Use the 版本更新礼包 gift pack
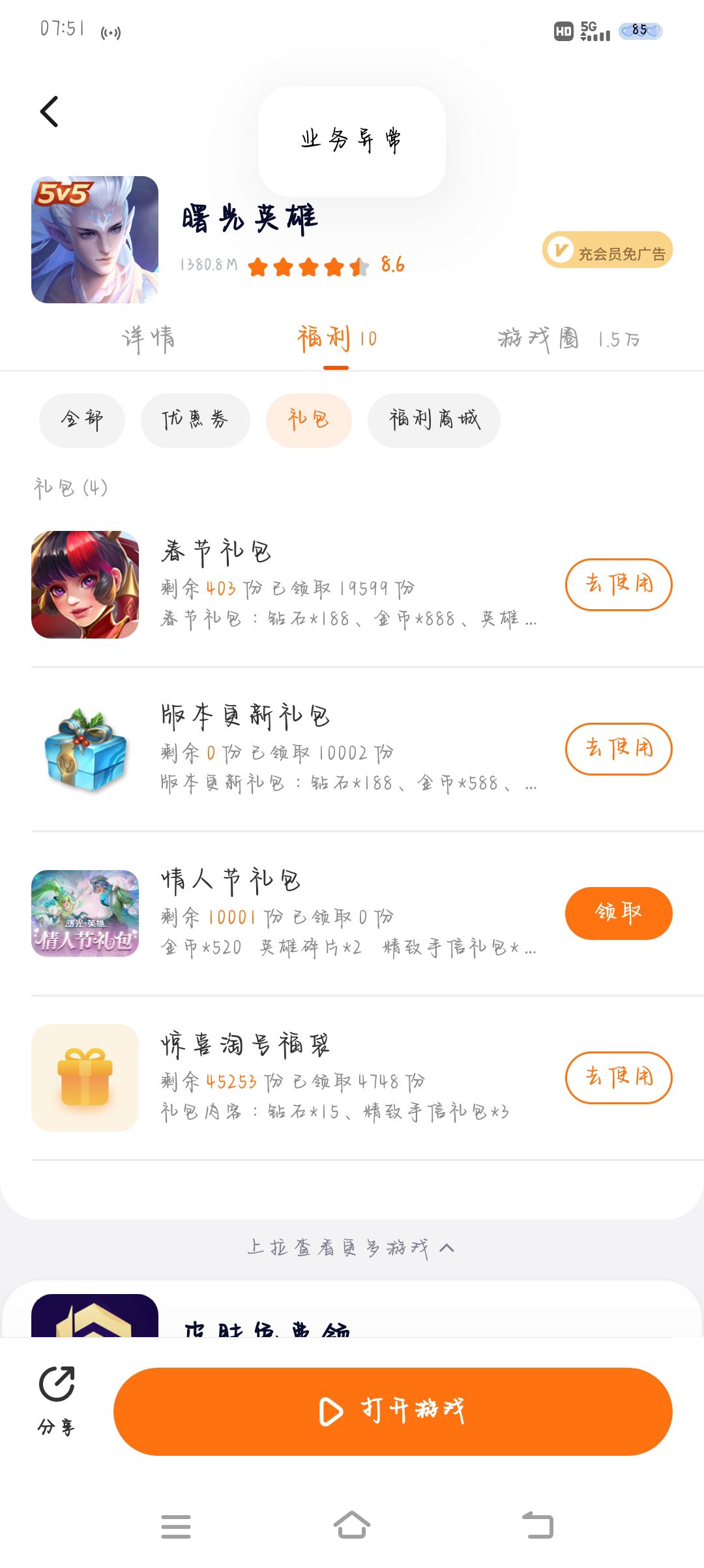 (x=618, y=749)
